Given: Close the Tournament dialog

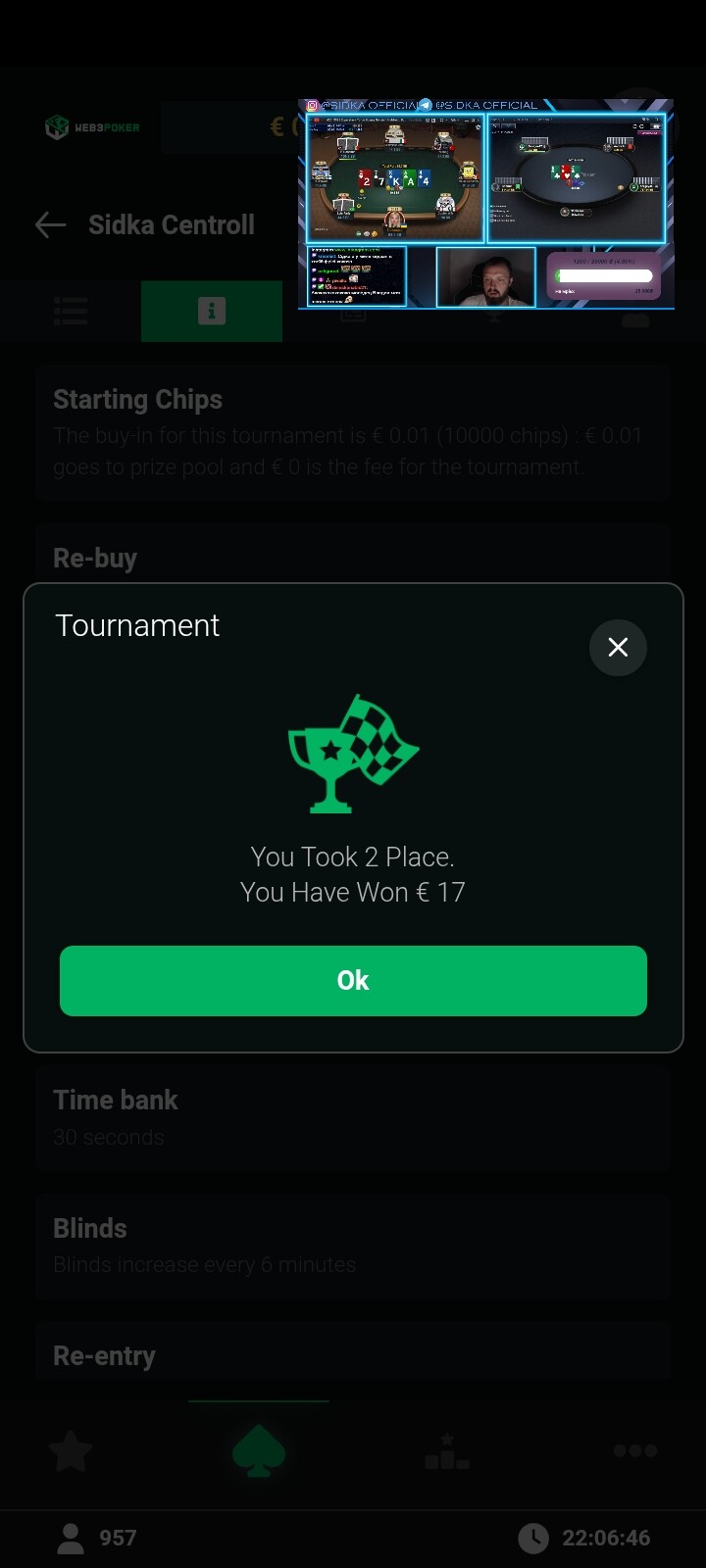Looking at the screenshot, I should 618,647.
